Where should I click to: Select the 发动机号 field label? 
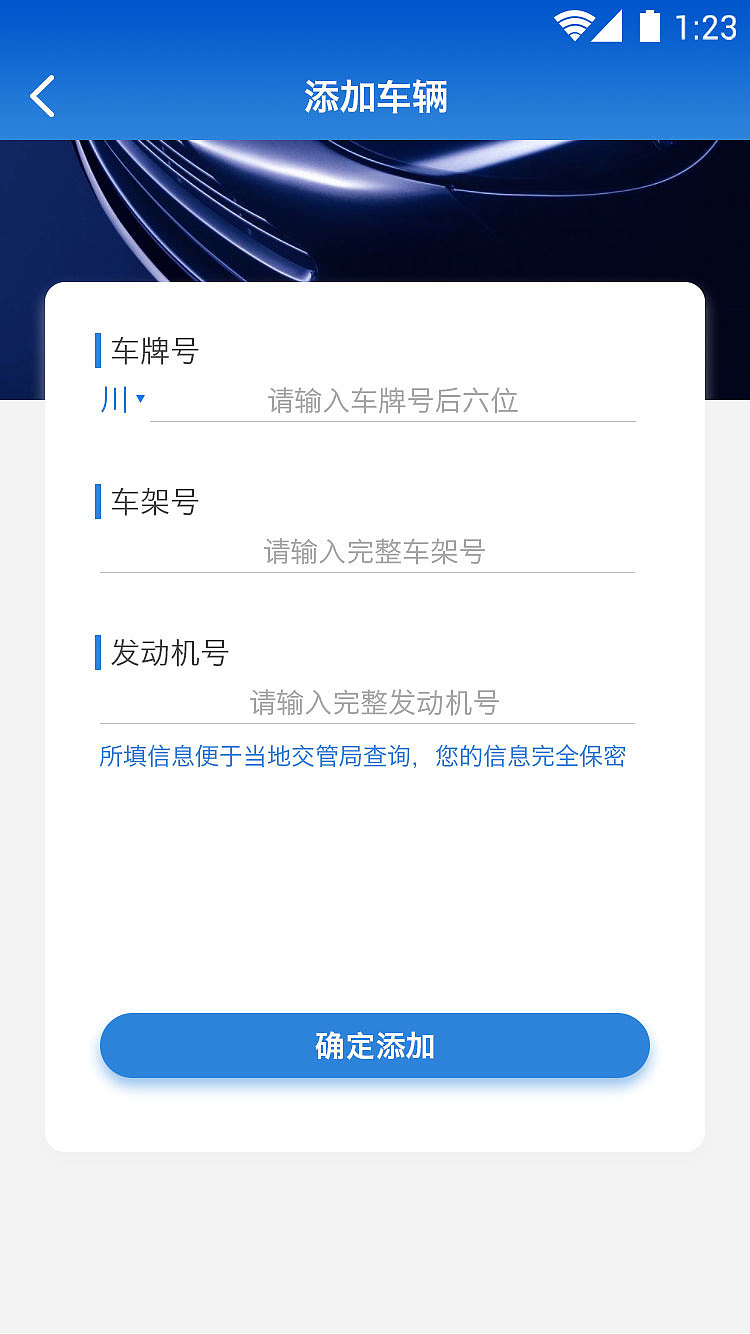coord(167,652)
